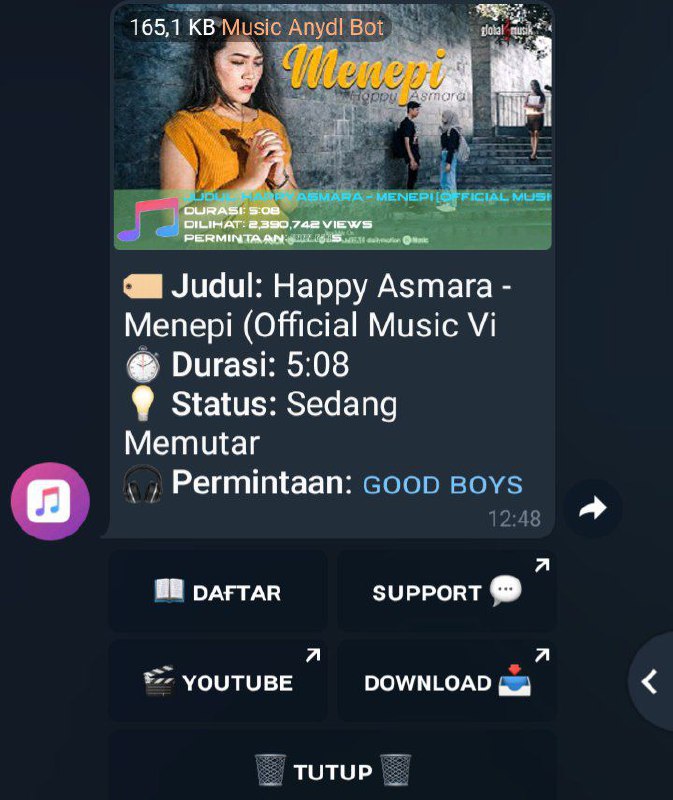Watch the song on YOUTUBE

pos(218,683)
